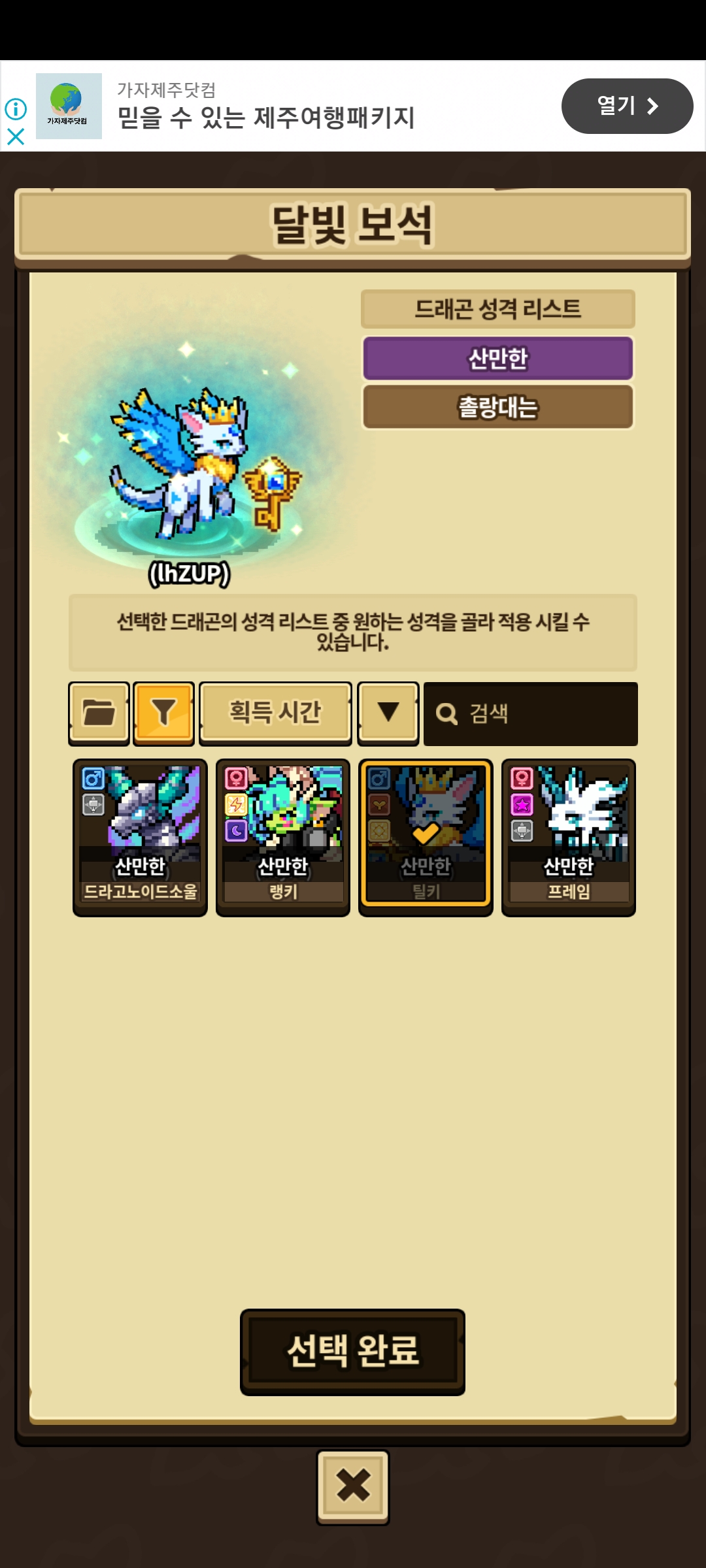Select 산만한 in personality list
706x1568 pixels.
coord(498,358)
